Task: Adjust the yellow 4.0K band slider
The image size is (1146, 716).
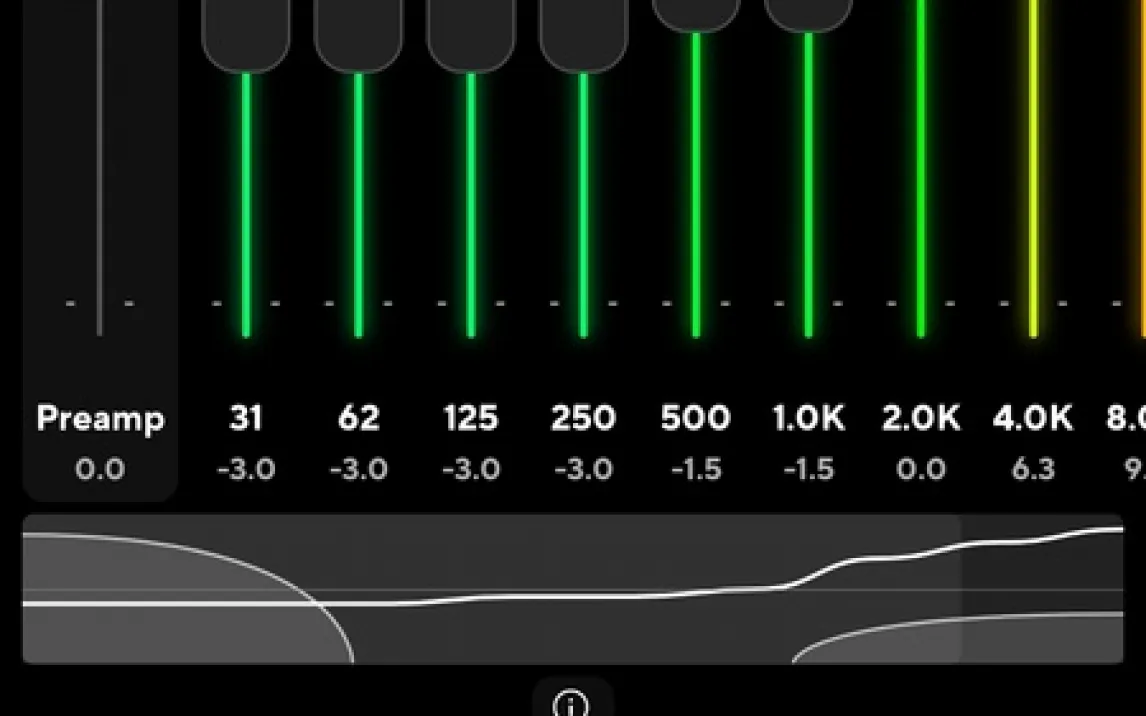Action: pos(1033,168)
